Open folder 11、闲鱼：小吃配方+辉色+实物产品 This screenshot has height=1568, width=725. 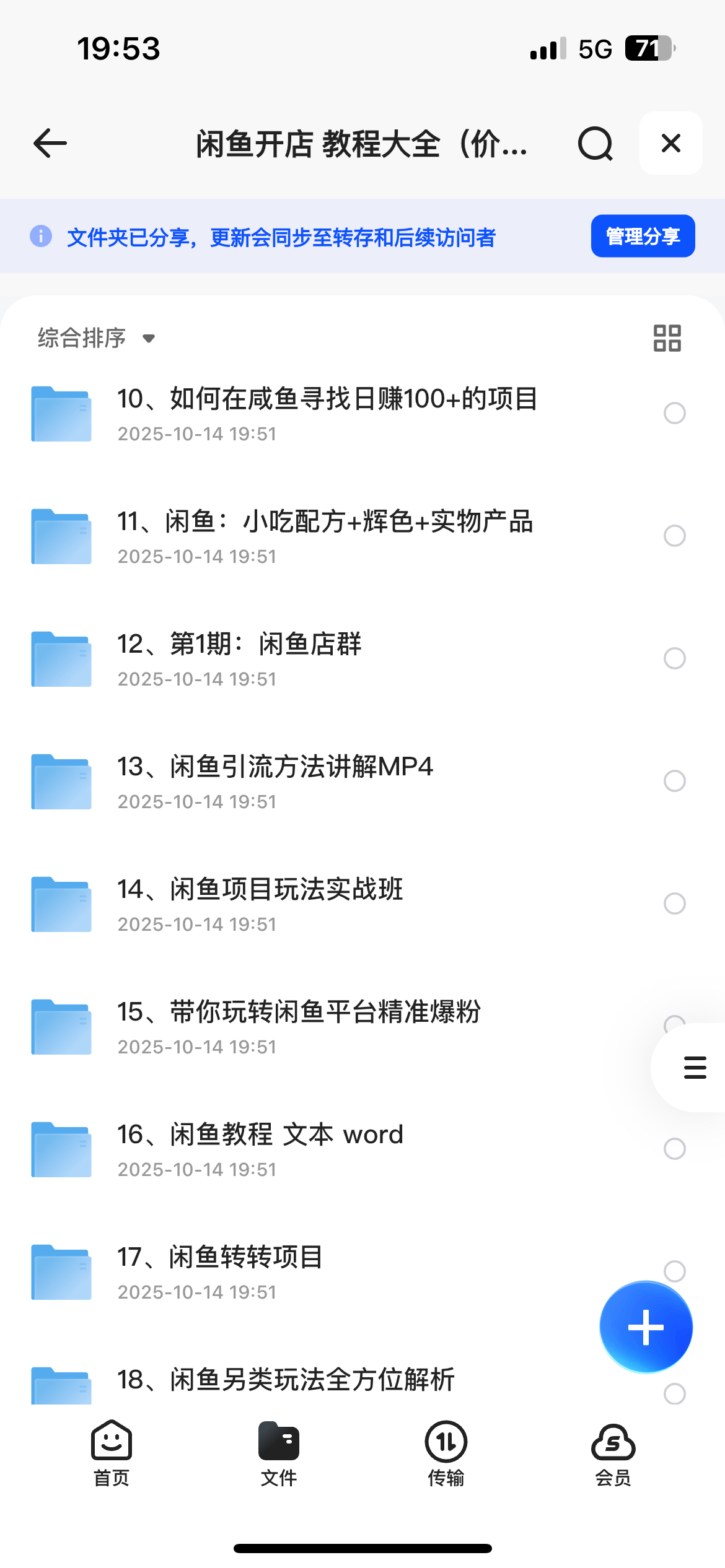click(324, 536)
